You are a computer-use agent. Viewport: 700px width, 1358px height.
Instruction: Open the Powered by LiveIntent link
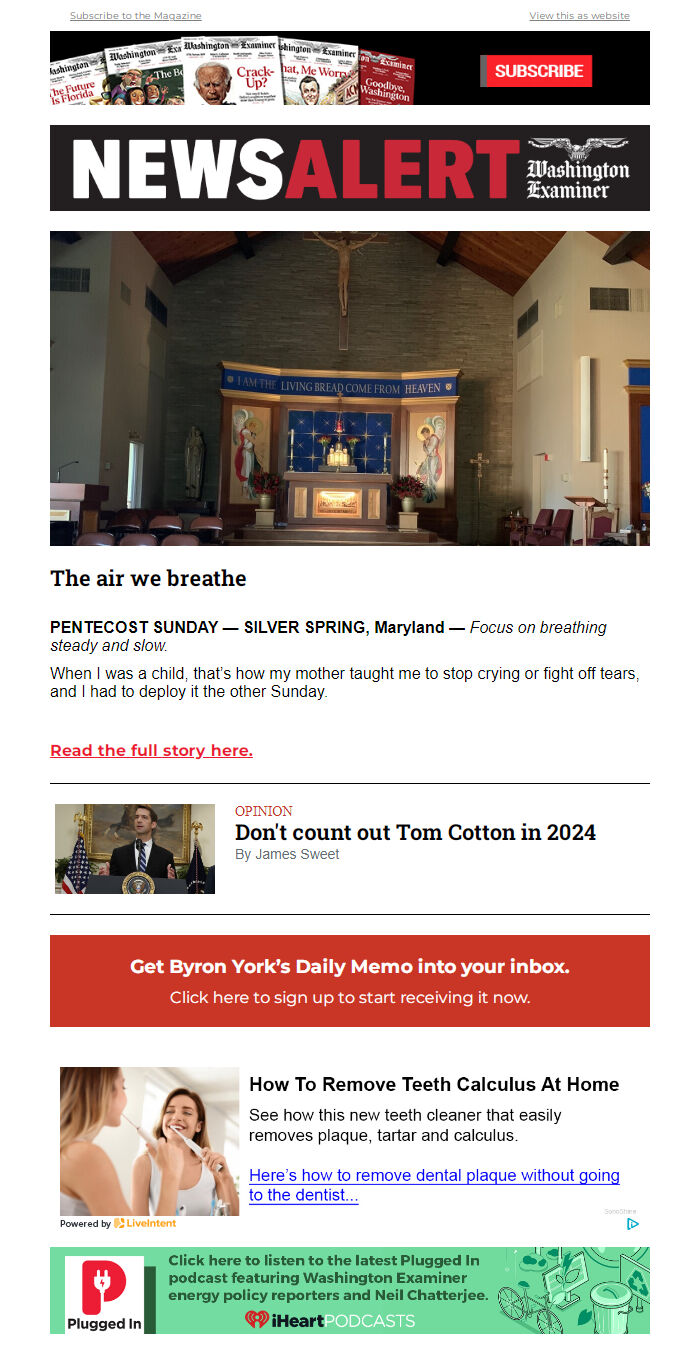click(117, 1223)
